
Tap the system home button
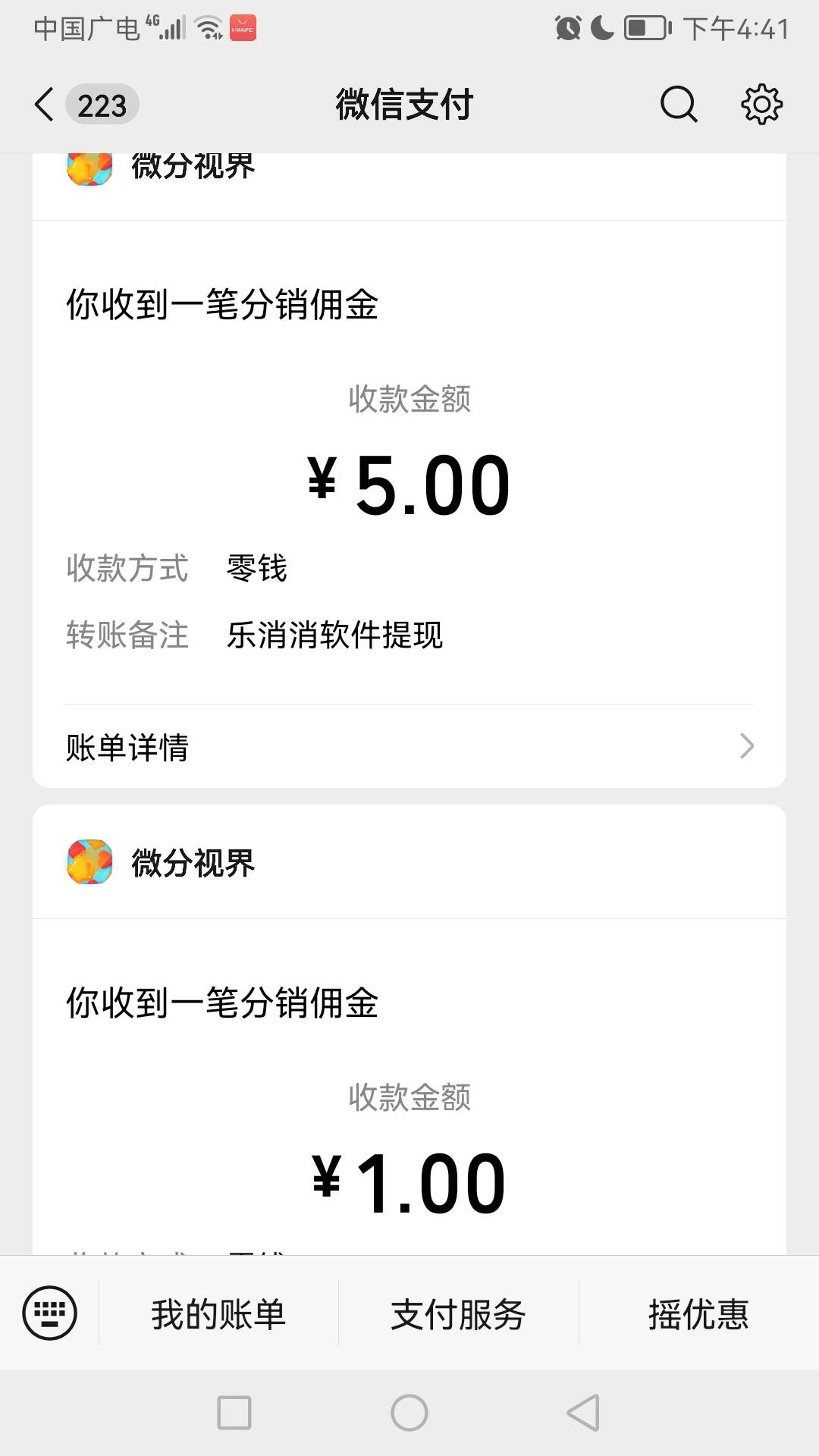coord(409,1413)
